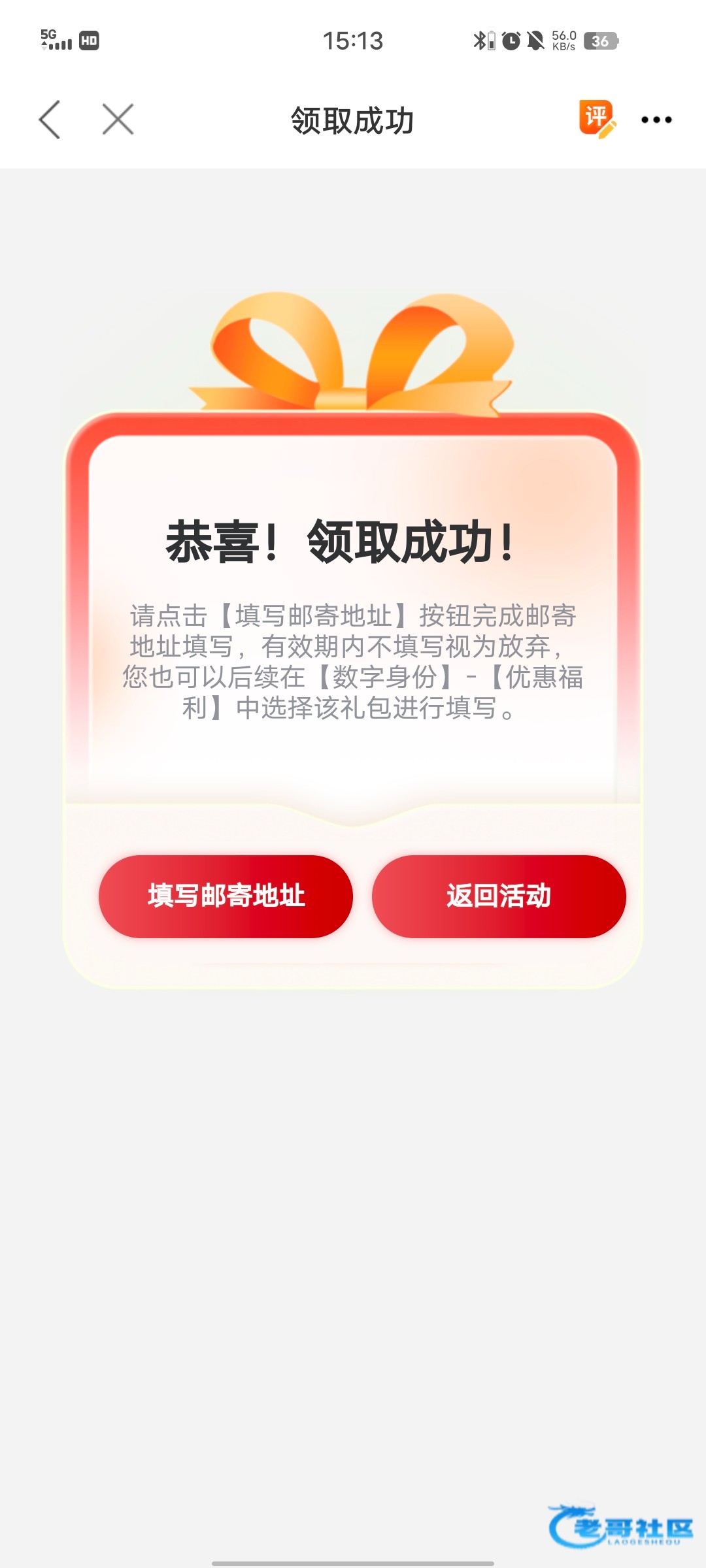Viewport: 706px width, 1568px height.
Task: Go back using the top-left arrow
Action: tap(50, 120)
